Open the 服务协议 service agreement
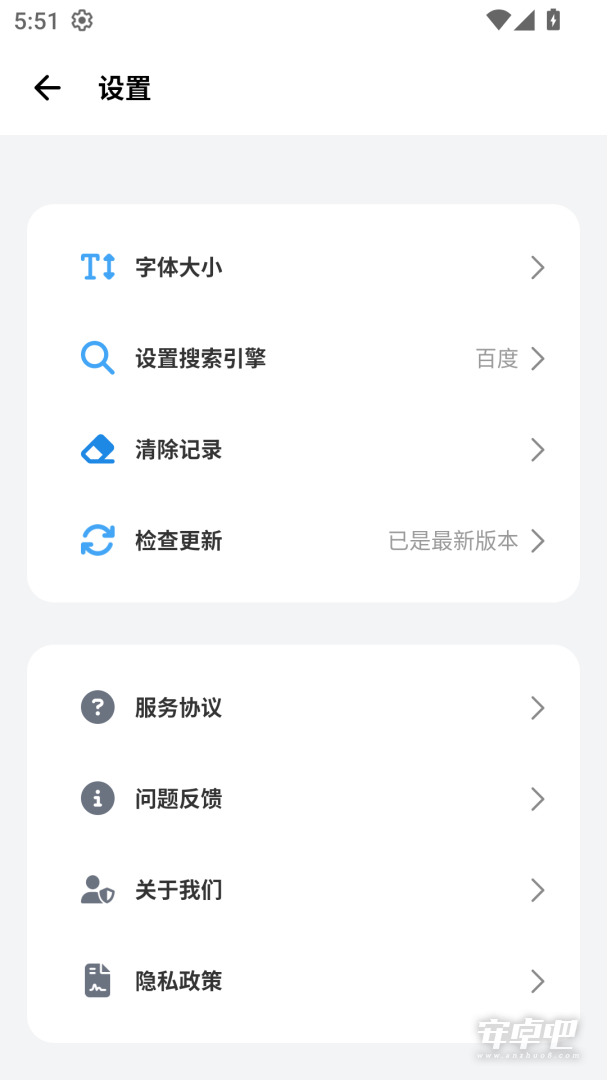Screen dimensions: 607x1080 303,707
